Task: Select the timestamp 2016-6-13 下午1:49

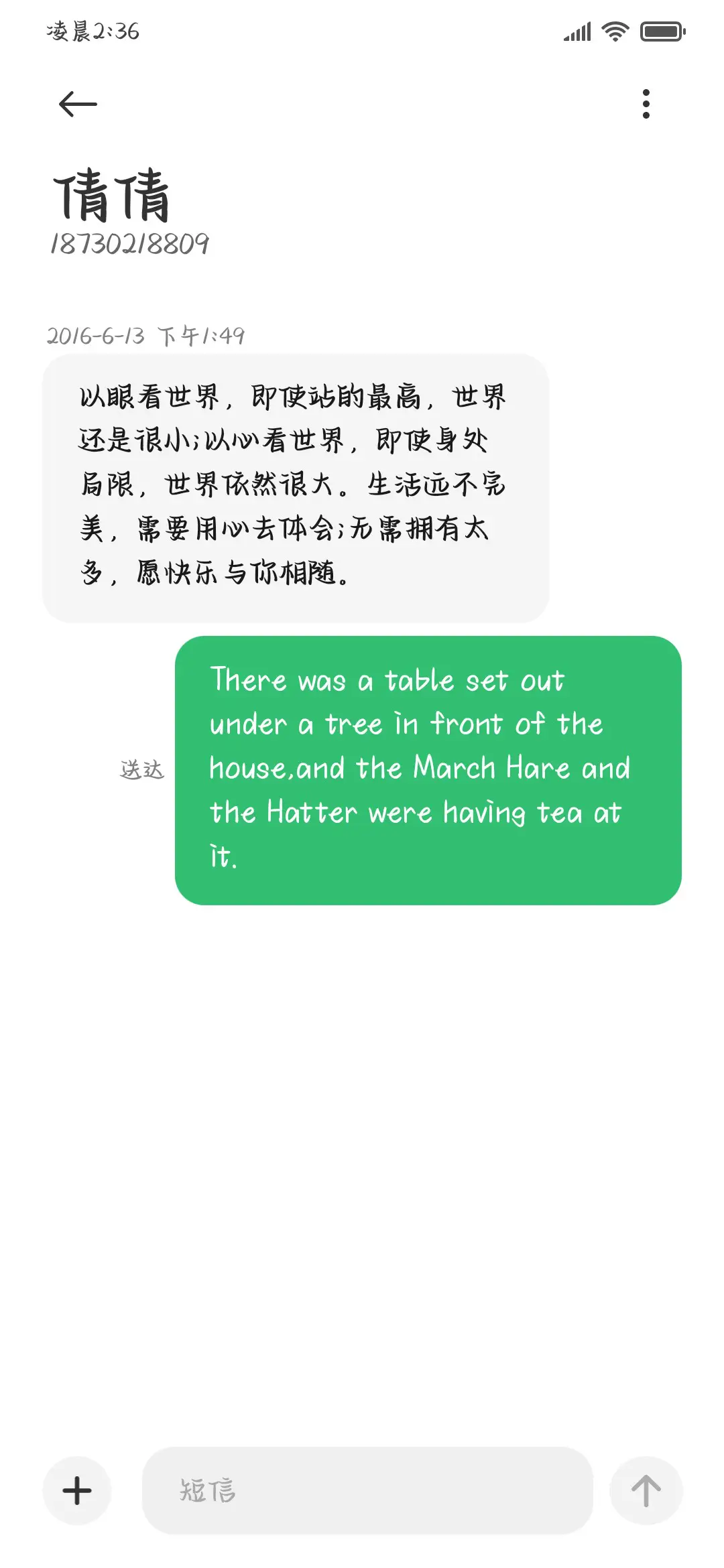Action: click(x=147, y=336)
